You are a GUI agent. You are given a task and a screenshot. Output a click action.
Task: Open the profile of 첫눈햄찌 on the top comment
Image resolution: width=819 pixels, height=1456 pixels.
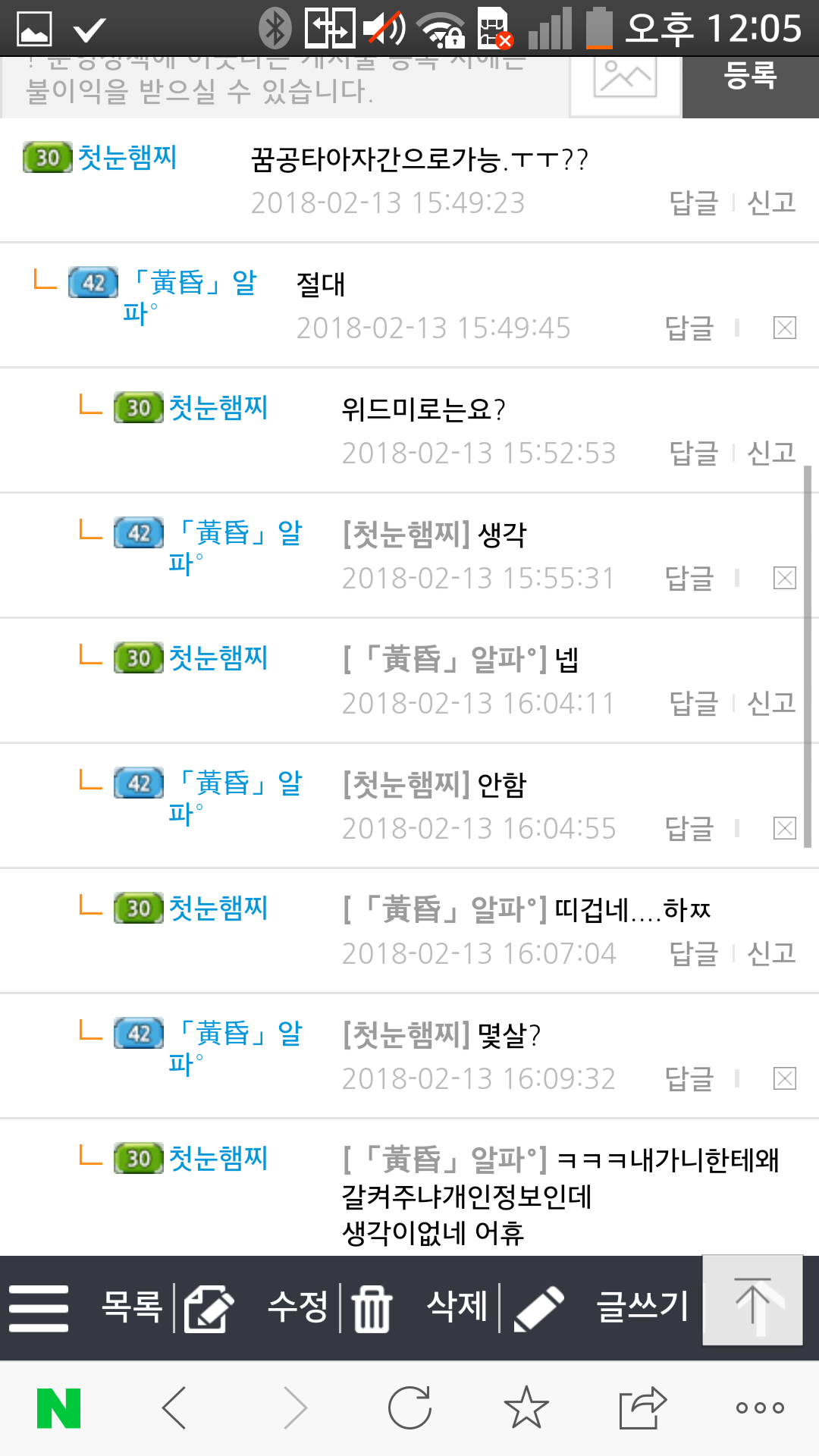[127, 158]
